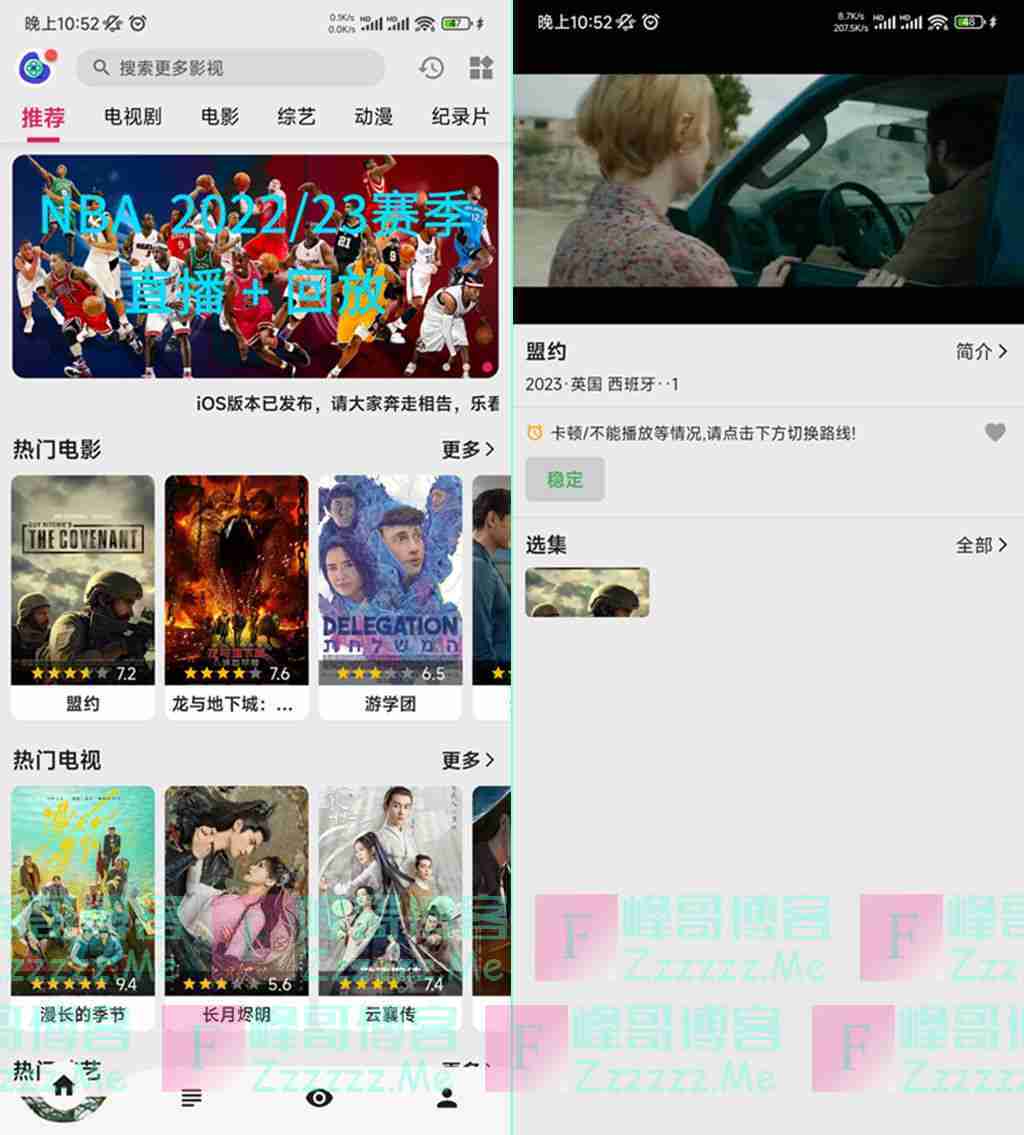The image size is (1024, 1135).
Task: Open the grid categories icon
Action: tap(481, 67)
